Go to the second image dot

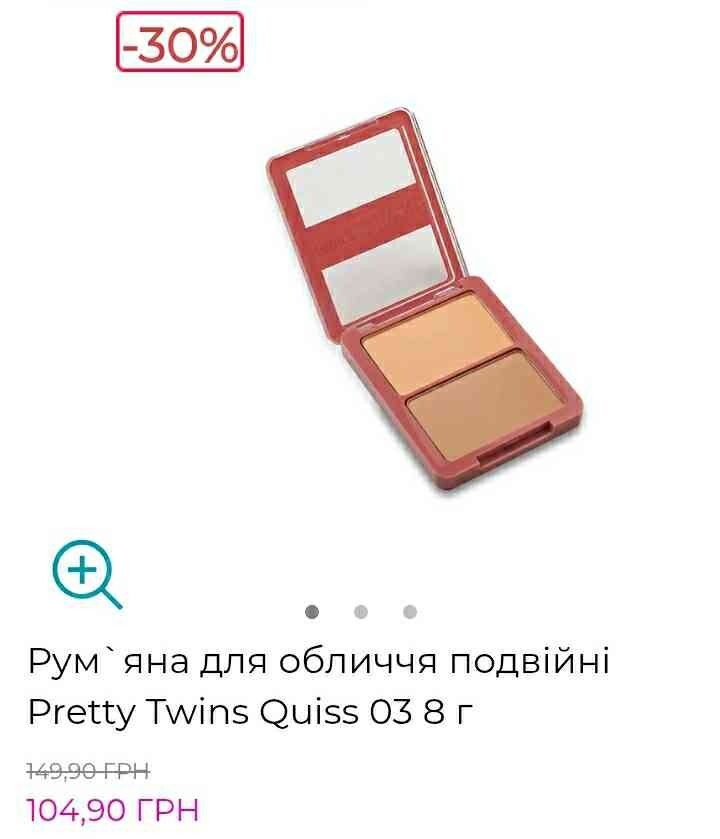[361, 612]
